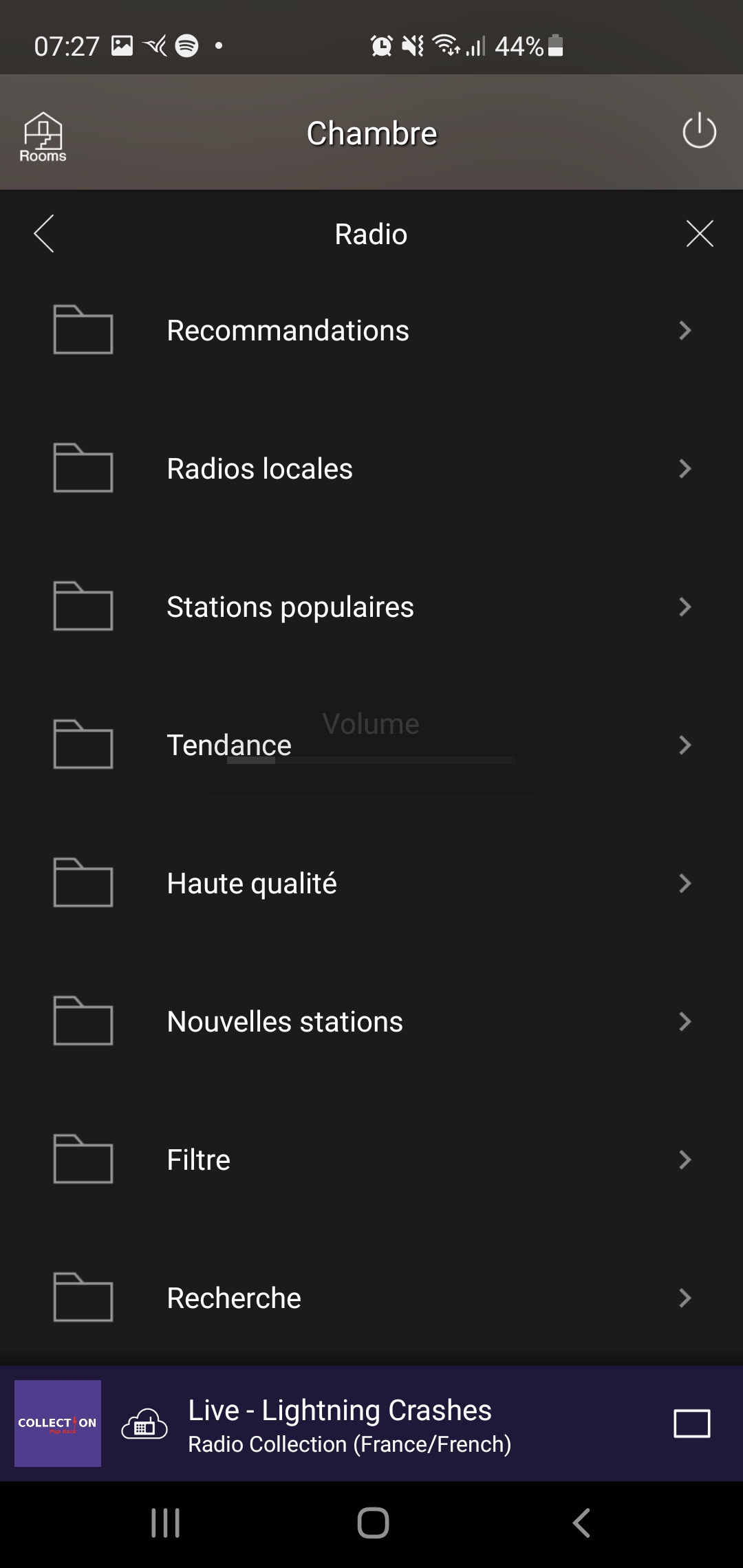Select the Tendance folder
This screenshot has width=743, height=1568.
[371, 745]
